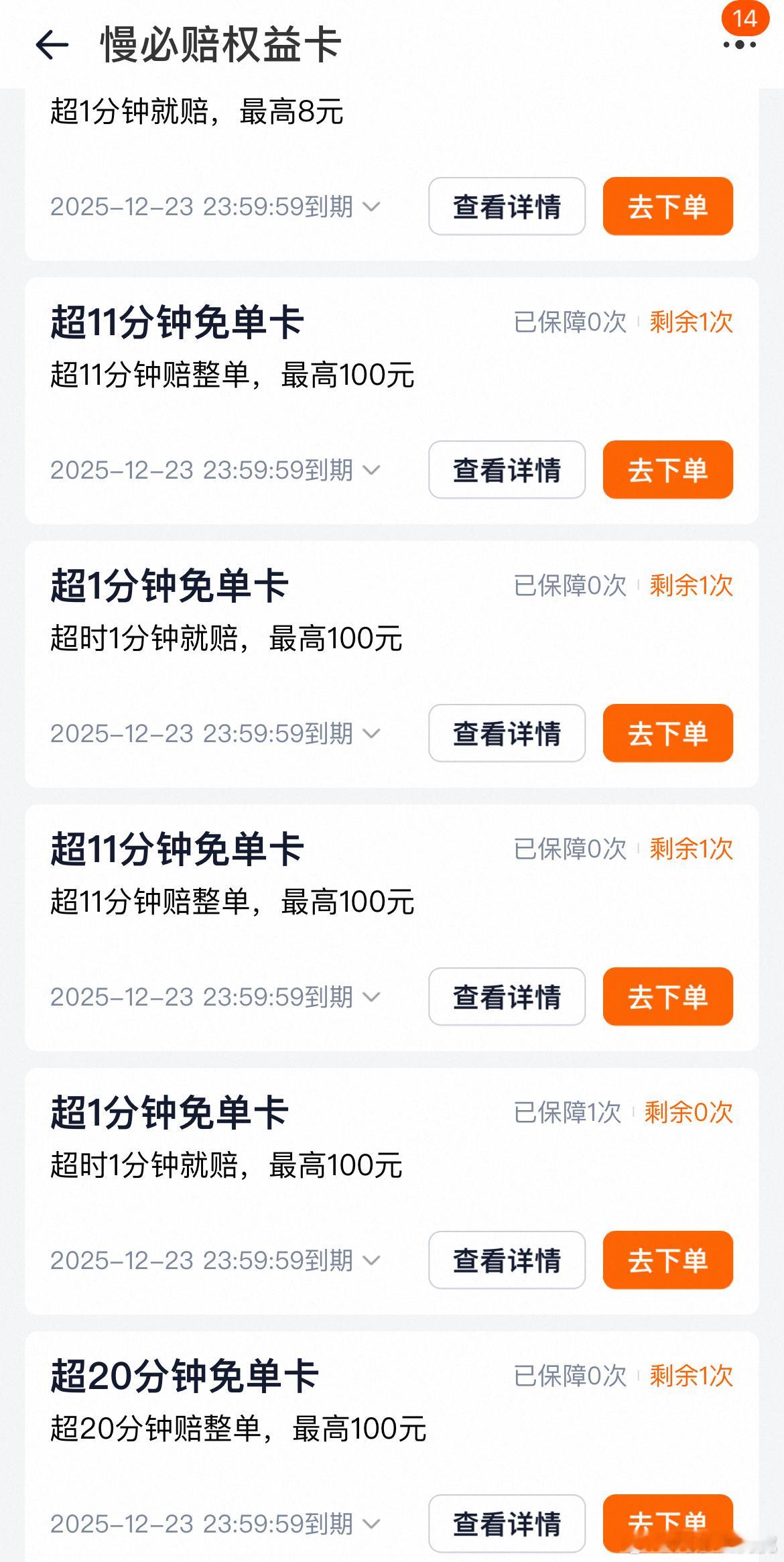Tap 去下单 on the second 超11分钟免单卡
The image size is (784, 1562).
[667, 998]
